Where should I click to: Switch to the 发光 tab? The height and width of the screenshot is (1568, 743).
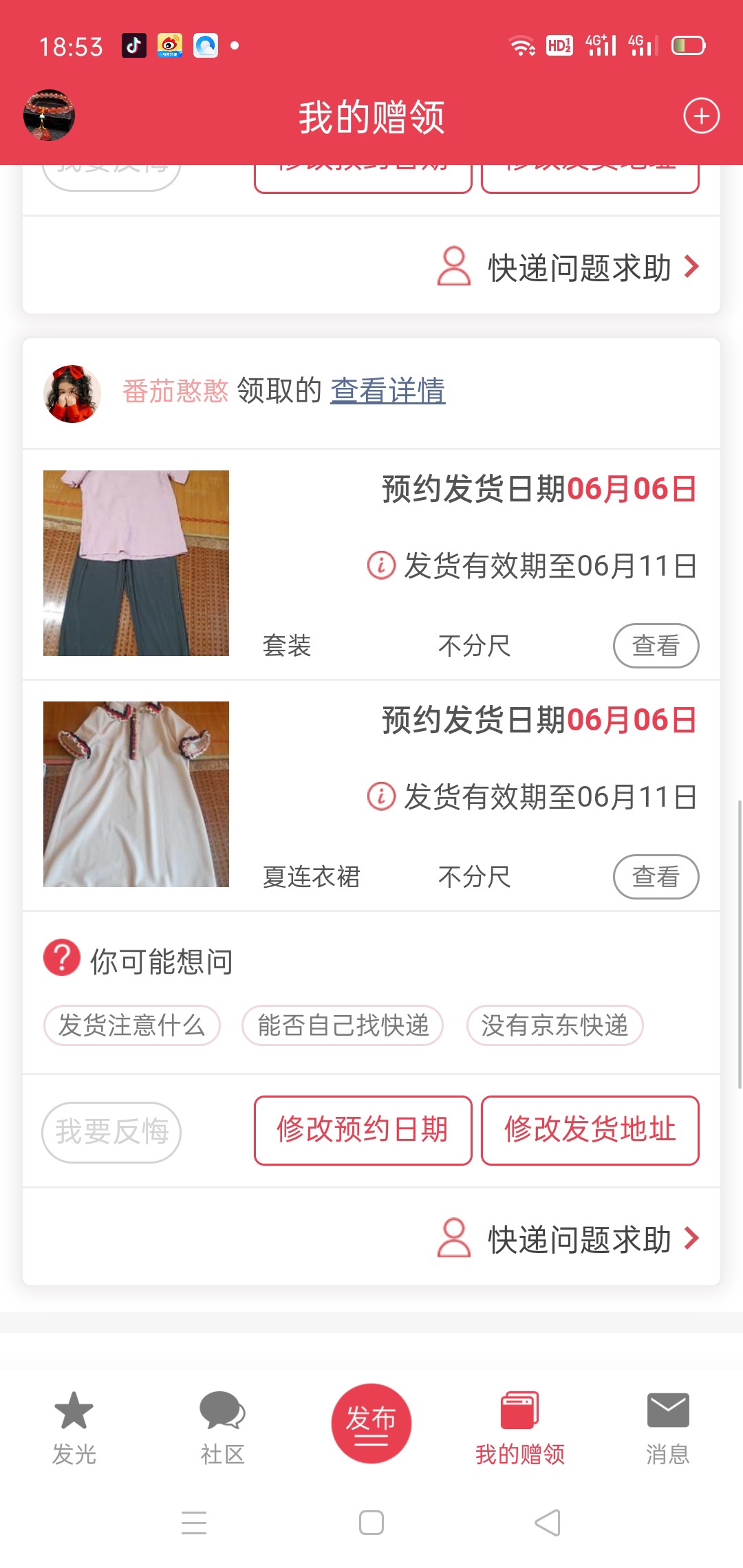pyautogui.click(x=74, y=1428)
